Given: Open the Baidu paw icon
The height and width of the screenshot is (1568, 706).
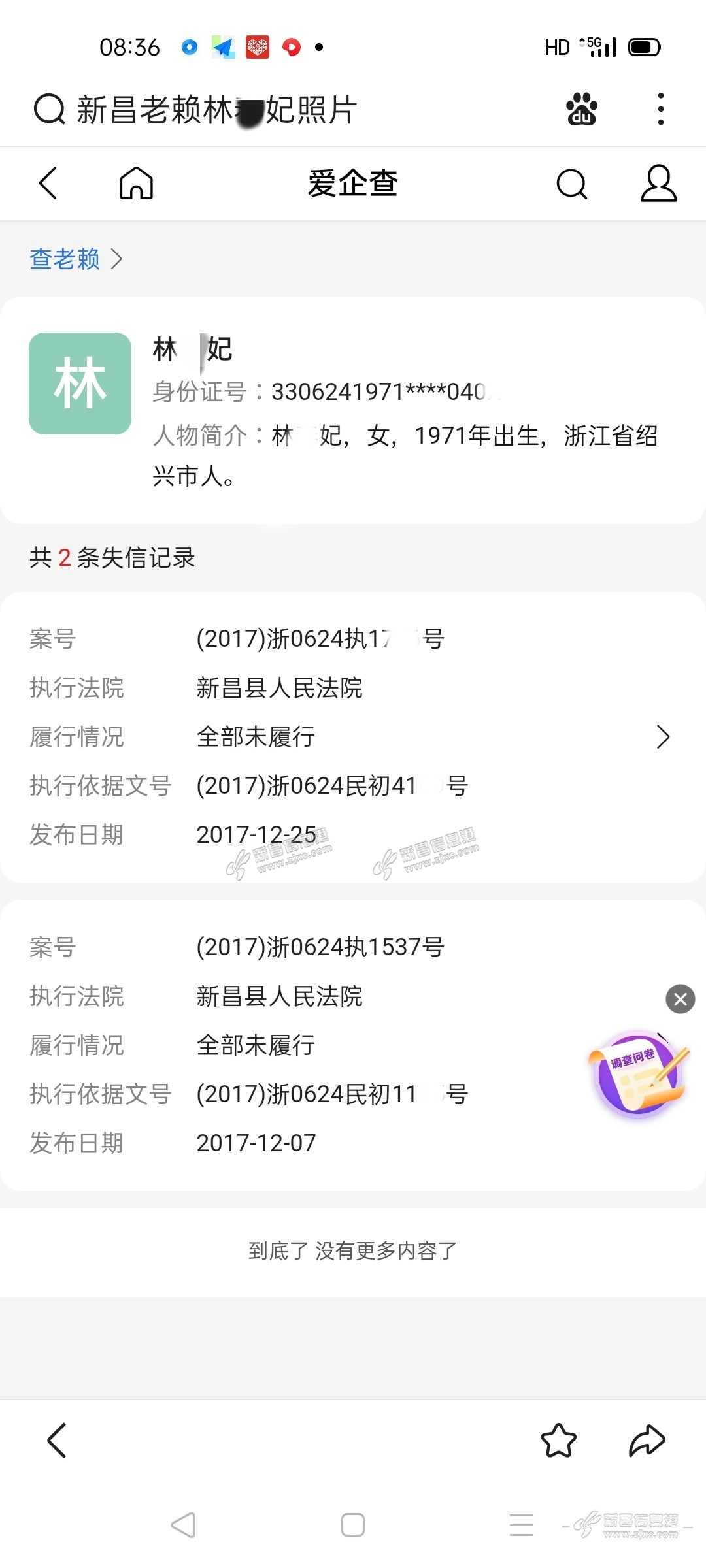Looking at the screenshot, I should click(x=581, y=109).
